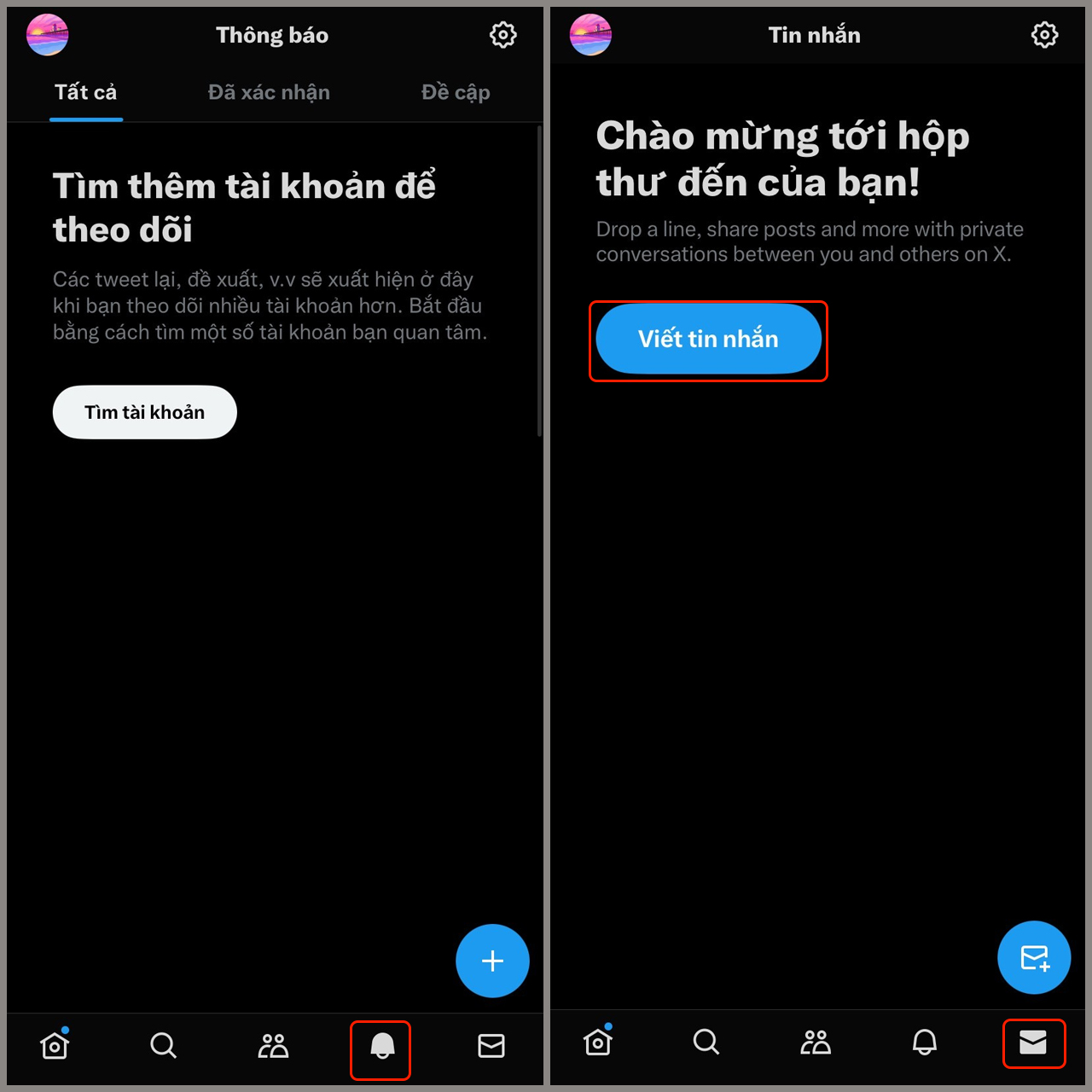Screen dimensions: 1092x1092
Task: Go to home tab on Thông báo screen
Action: 55,1045
